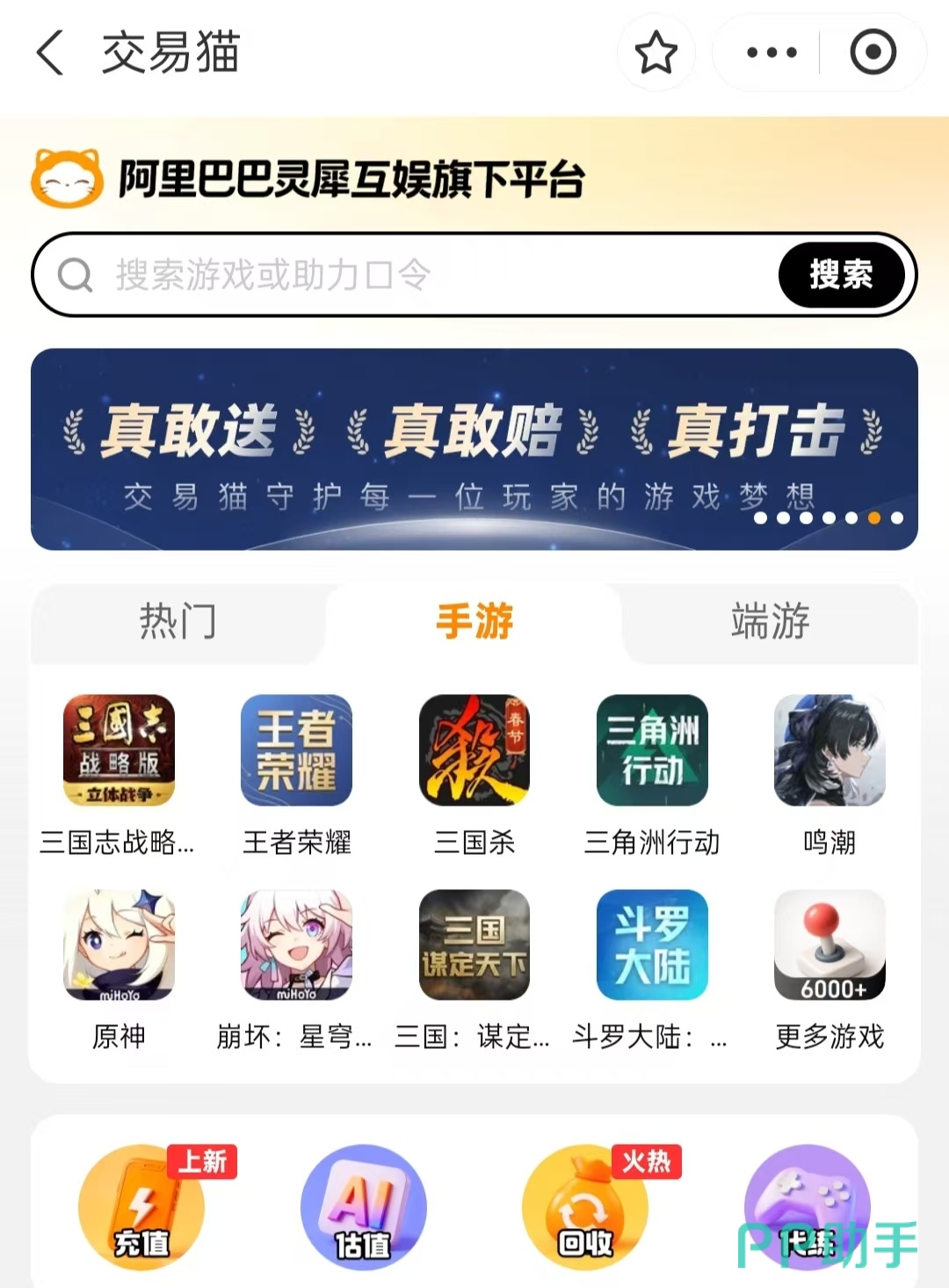The width and height of the screenshot is (949, 1288).
Task: Switch to the 端游 tab
Action: click(771, 622)
